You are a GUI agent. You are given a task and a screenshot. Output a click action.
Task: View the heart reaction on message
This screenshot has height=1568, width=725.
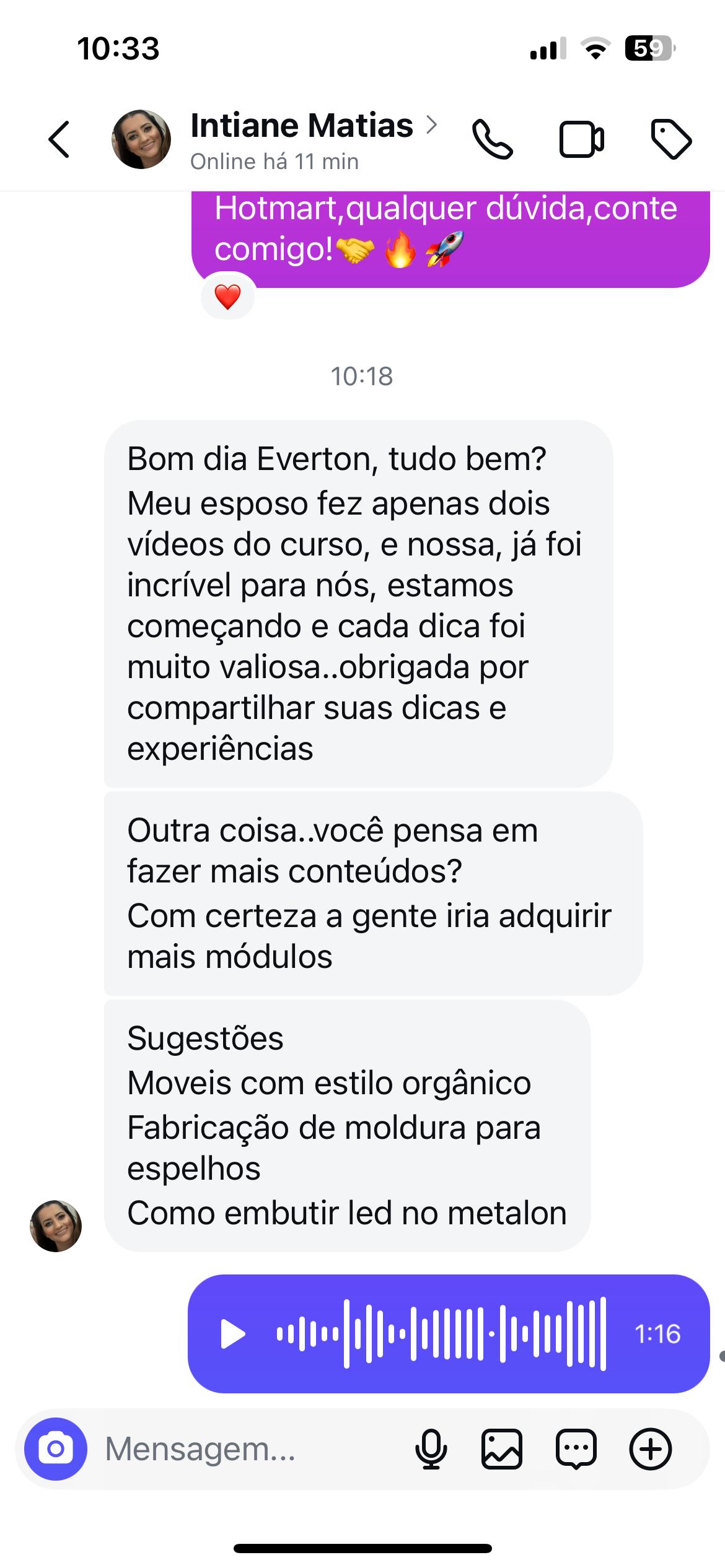[227, 297]
